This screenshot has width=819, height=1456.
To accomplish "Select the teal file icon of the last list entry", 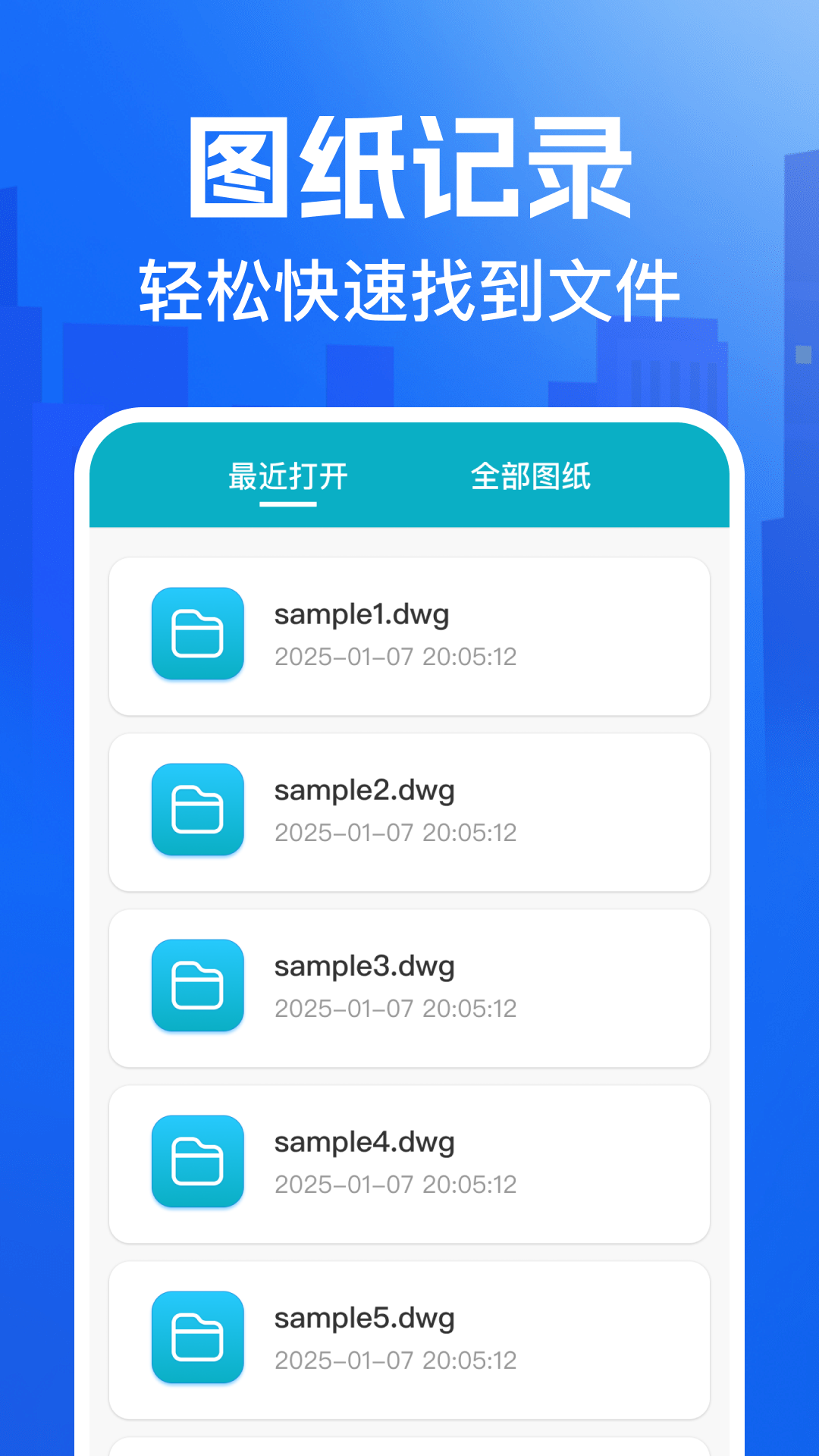I will click(197, 1339).
